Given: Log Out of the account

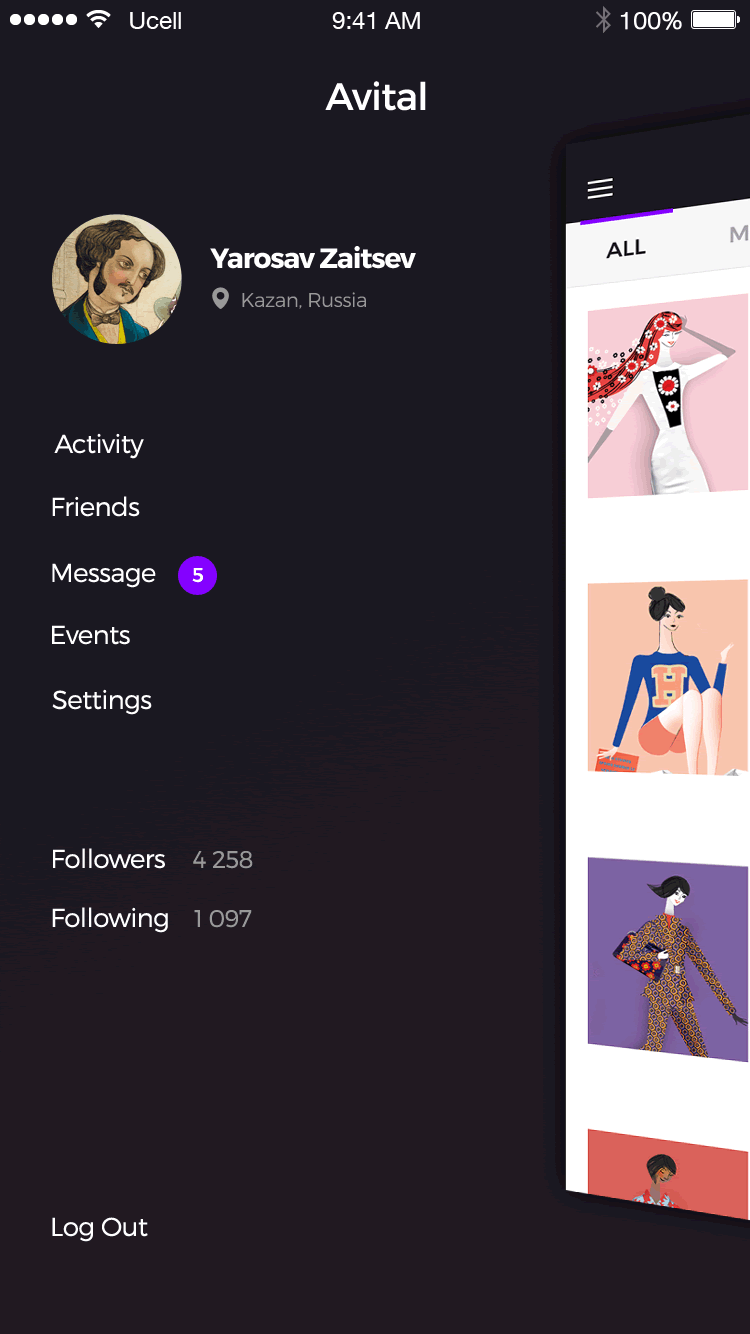Looking at the screenshot, I should [99, 1227].
